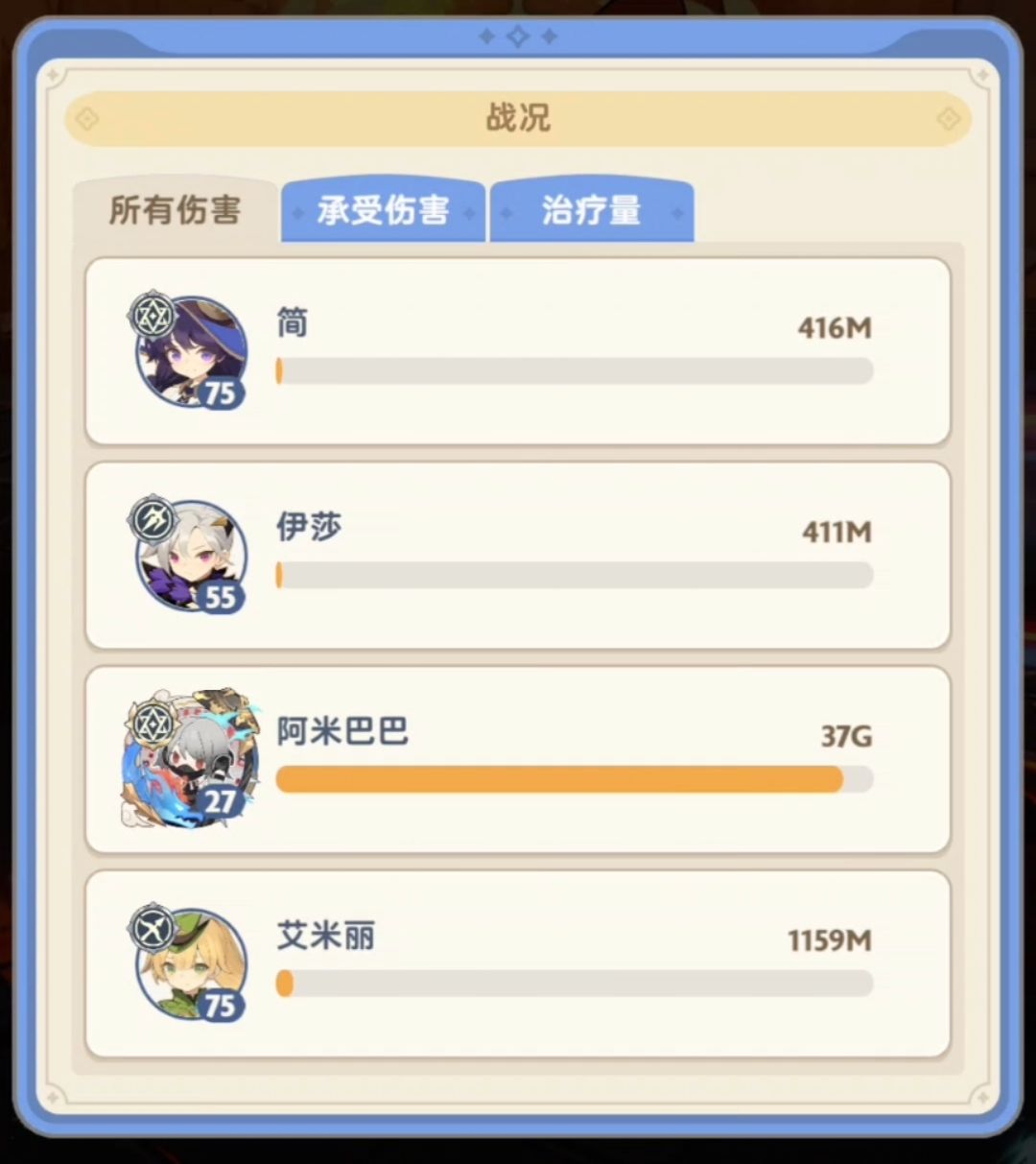Viewport: 1036px width, 1164px height.
Task: Select 伊莎's avatar icon
Action: point(192,555)
